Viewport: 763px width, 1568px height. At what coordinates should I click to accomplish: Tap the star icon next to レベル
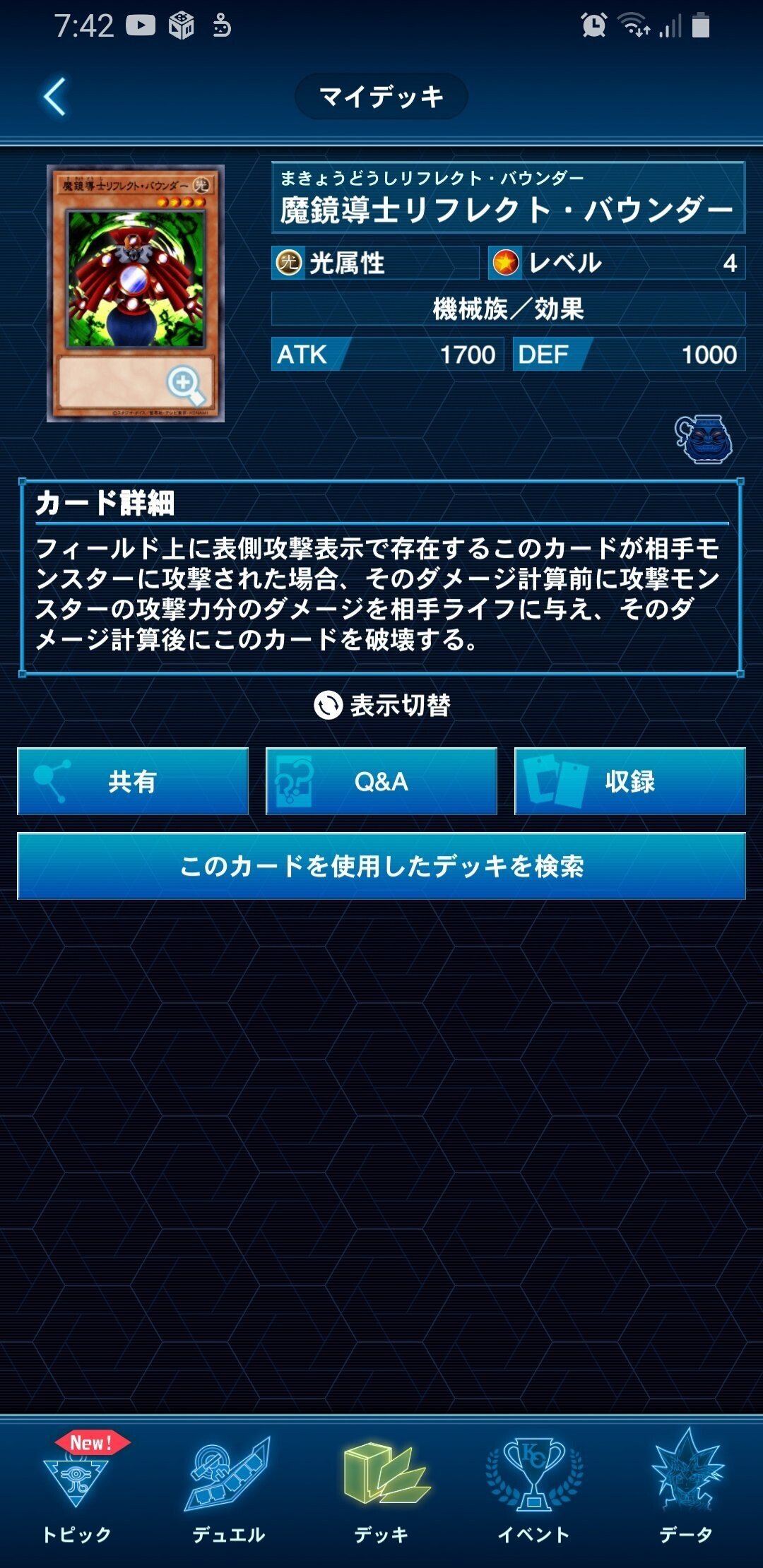click(507, 263)
